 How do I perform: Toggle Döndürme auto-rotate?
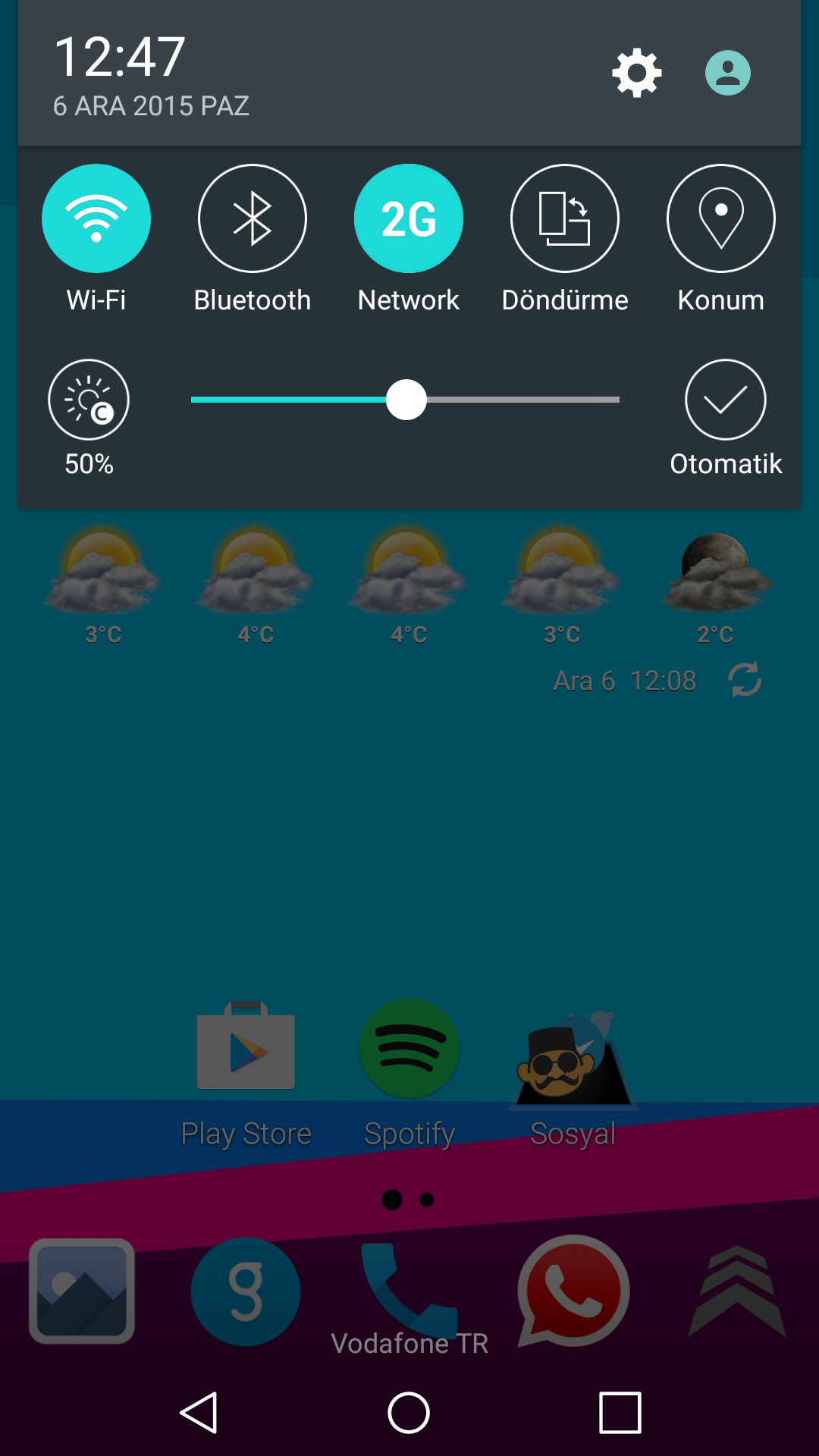tap(565, 218)
